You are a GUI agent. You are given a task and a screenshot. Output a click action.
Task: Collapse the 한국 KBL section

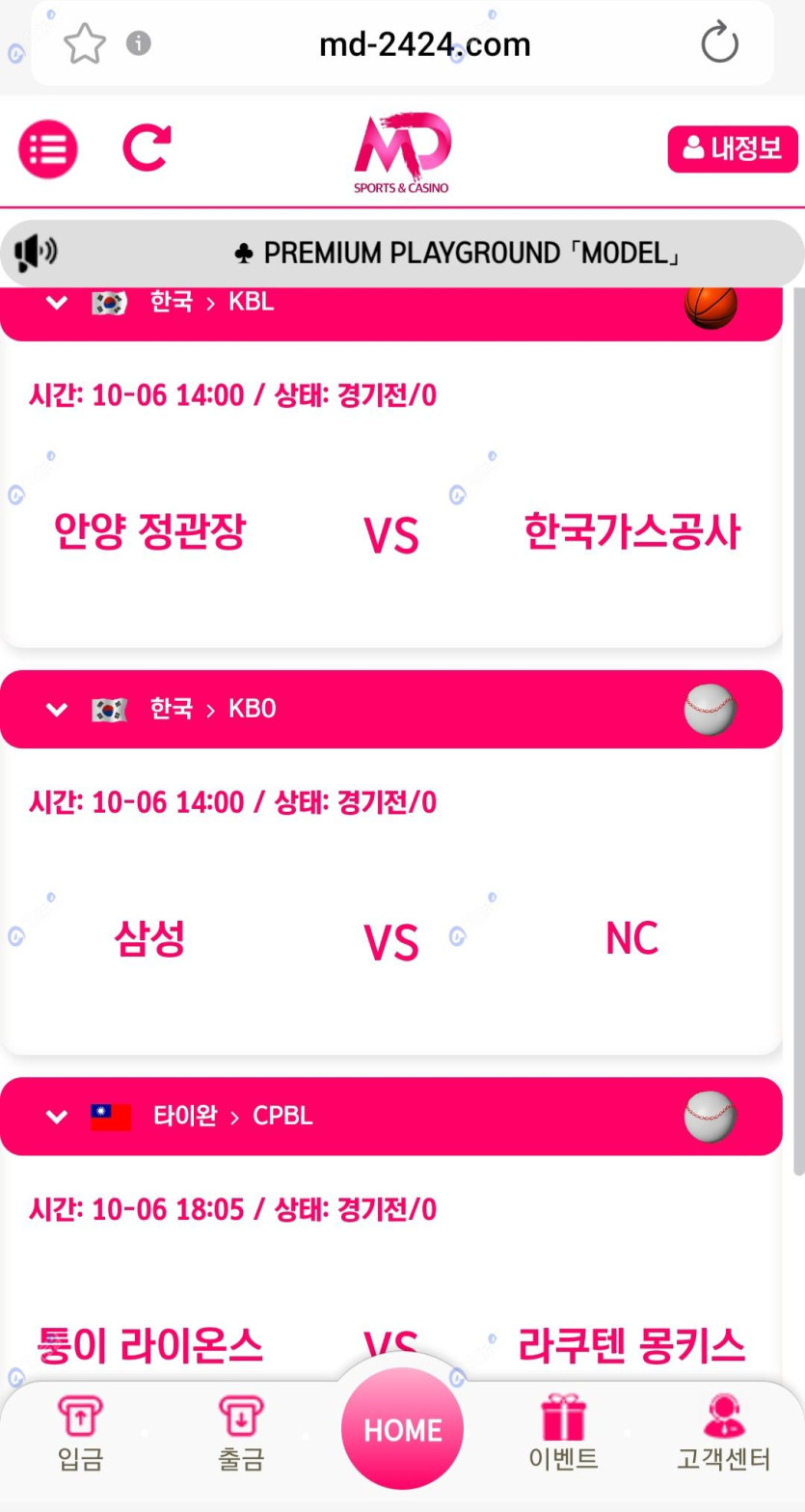point(57,303)
